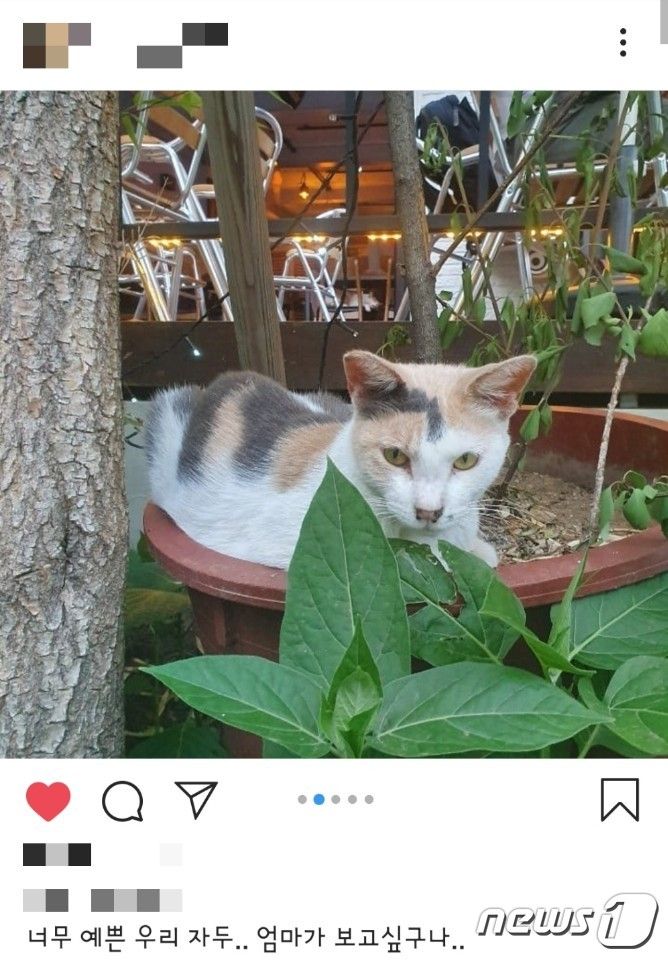Open the post's three-dot overflow menu
The height and width of the screenshot is (960, 668).
click(x=623, y=42)
